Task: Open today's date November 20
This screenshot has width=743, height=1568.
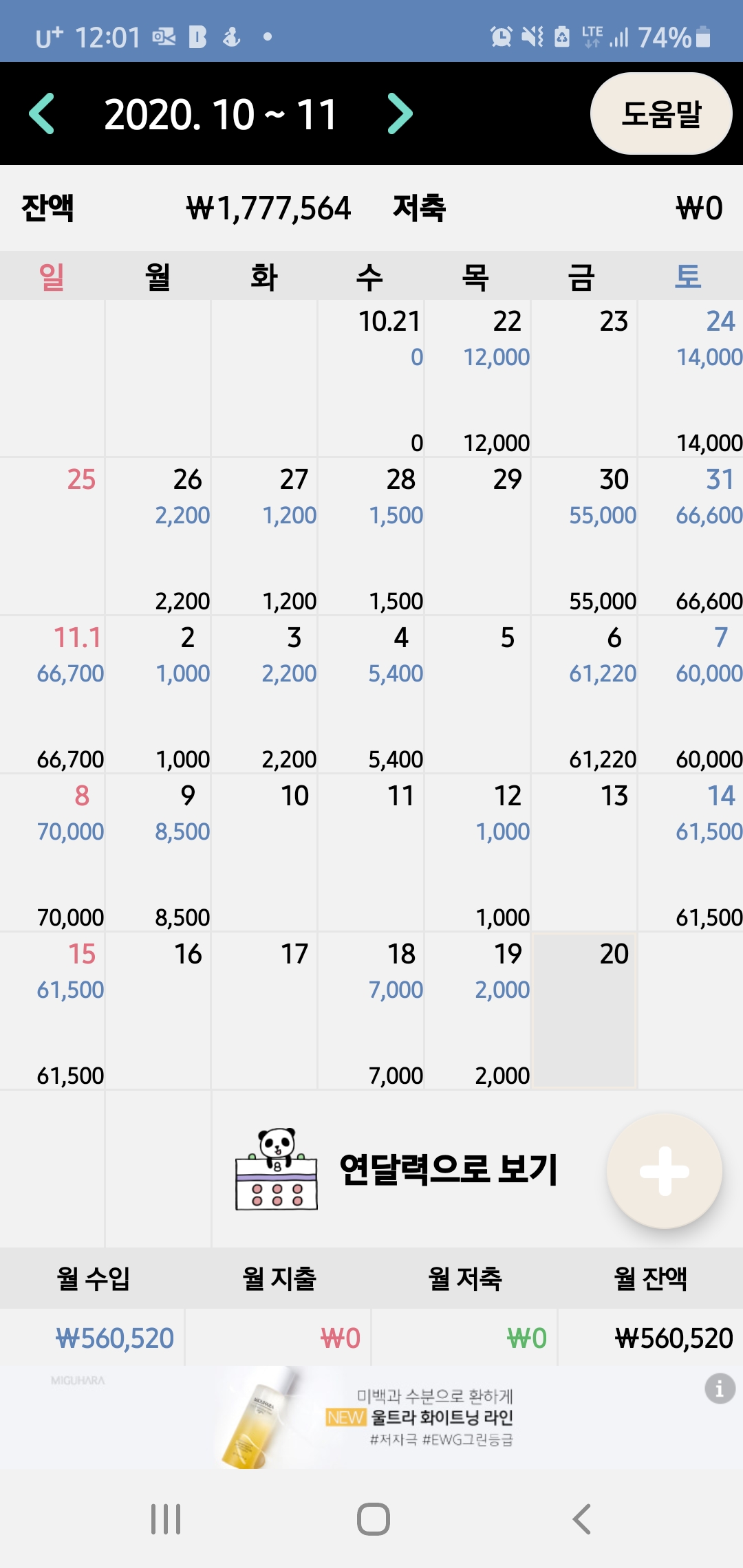Action: pyautogui.click(x=584, y=1011)
